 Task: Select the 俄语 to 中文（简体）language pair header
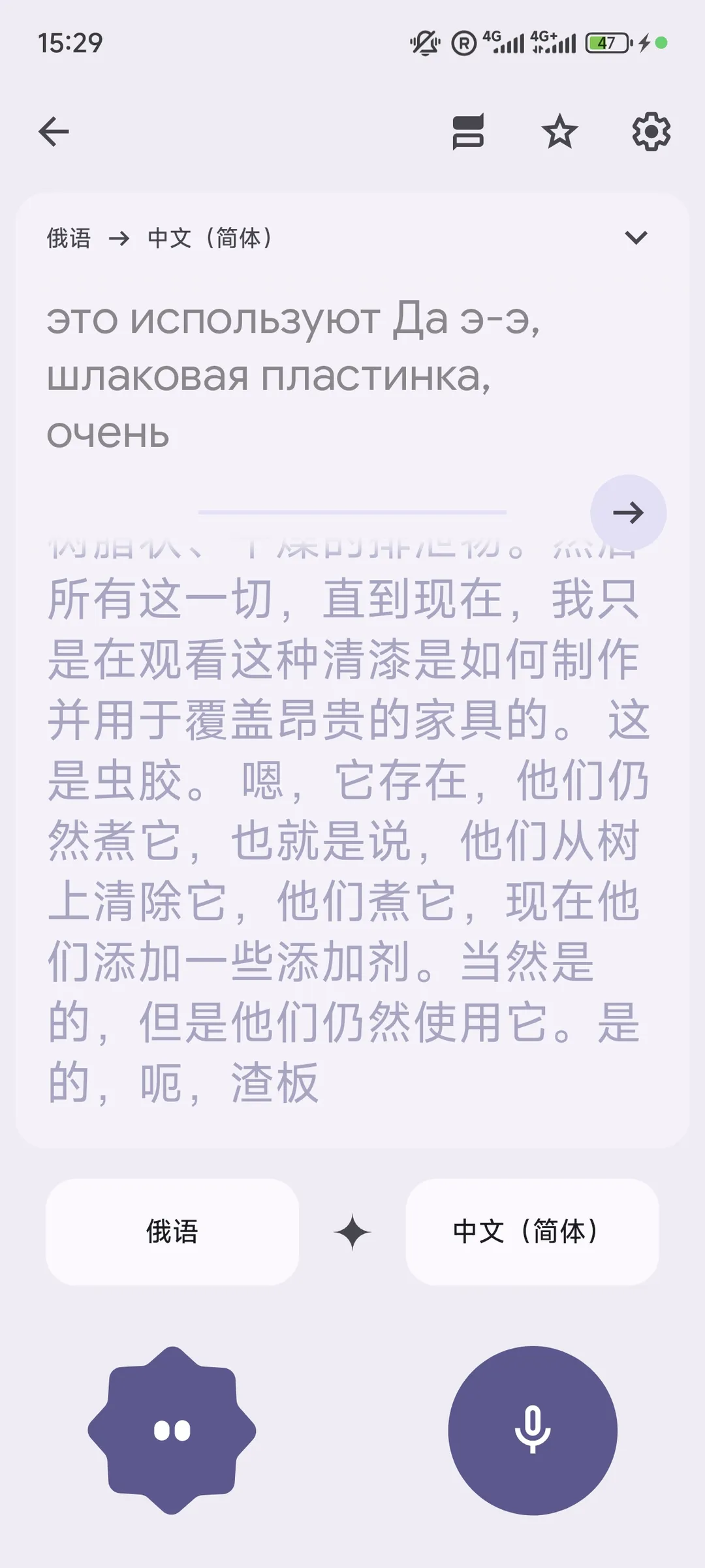pos(160,238)
